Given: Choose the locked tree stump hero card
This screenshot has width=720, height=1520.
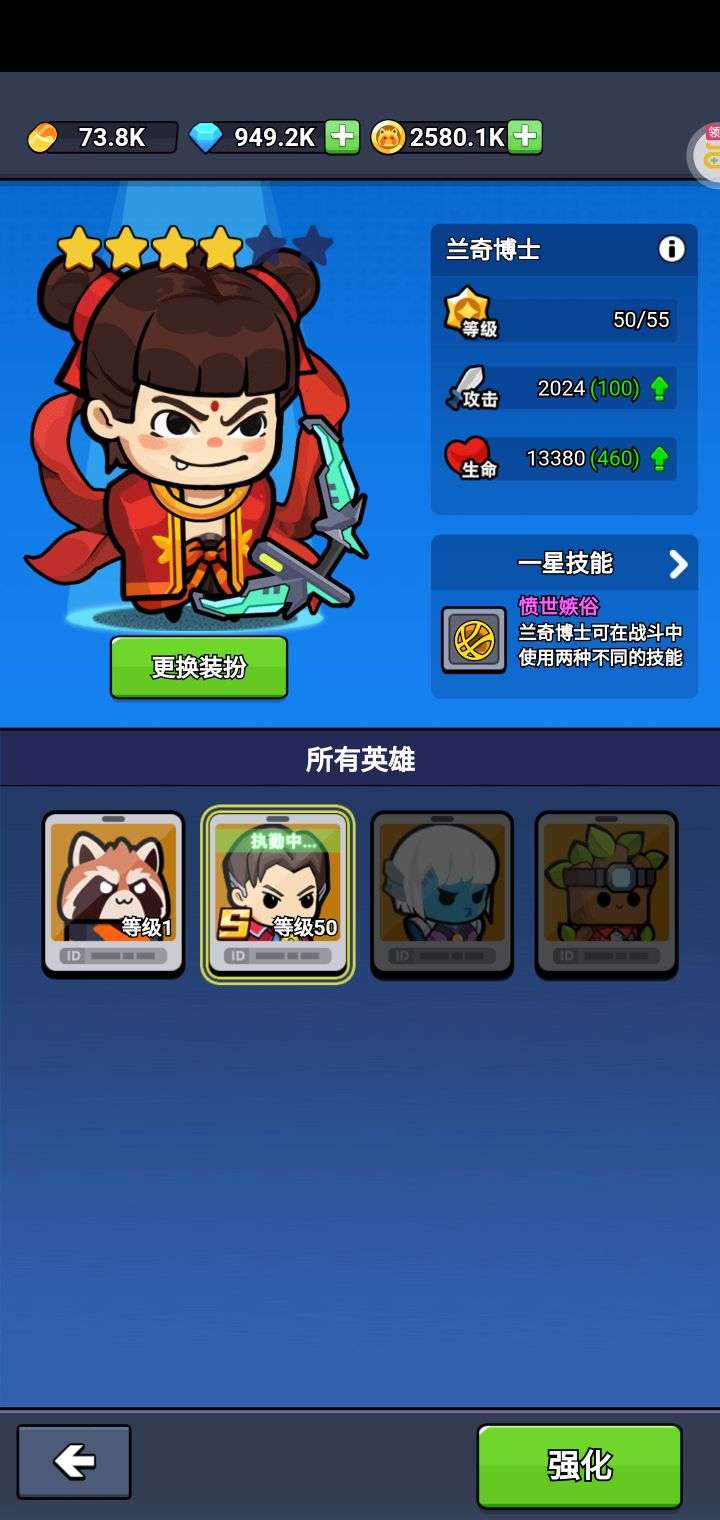Looking at the screenshot, I should coord(606,894).
